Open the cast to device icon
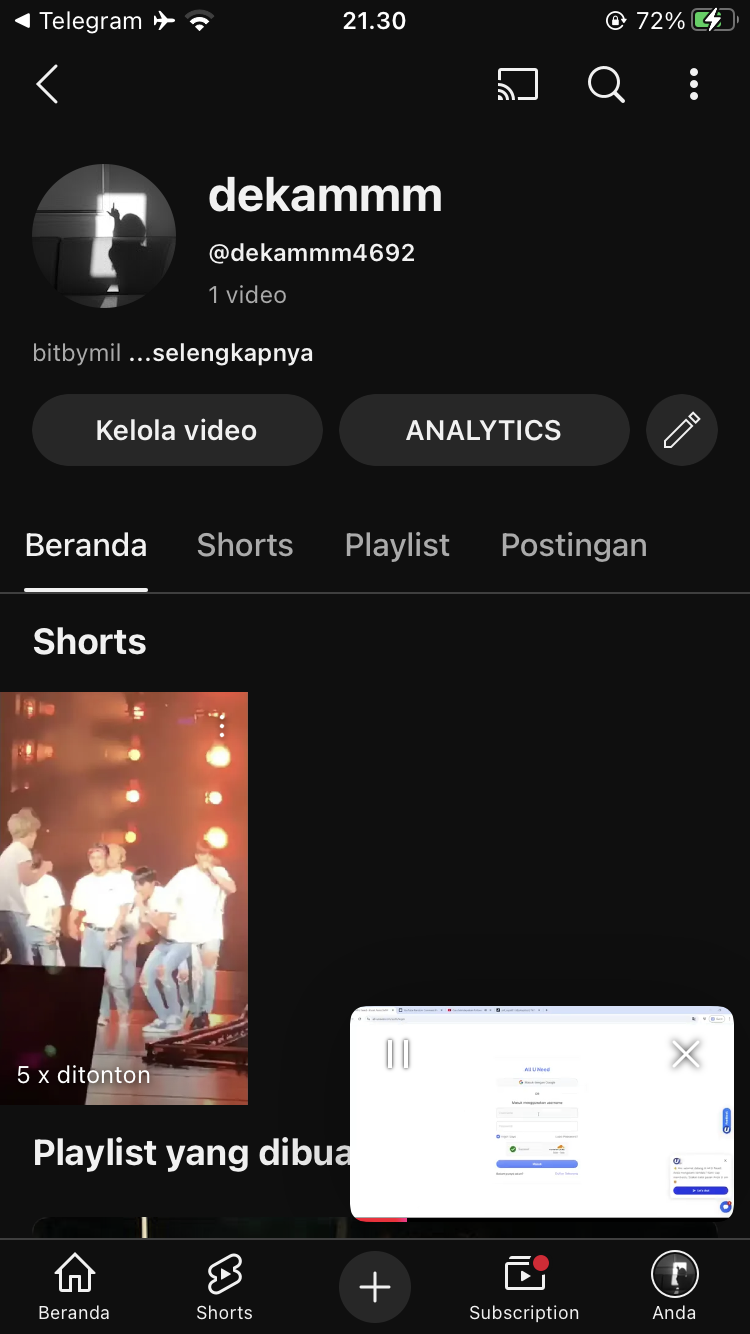The image size is (750, 1334). pyautogui.click(x=517, y=85)
